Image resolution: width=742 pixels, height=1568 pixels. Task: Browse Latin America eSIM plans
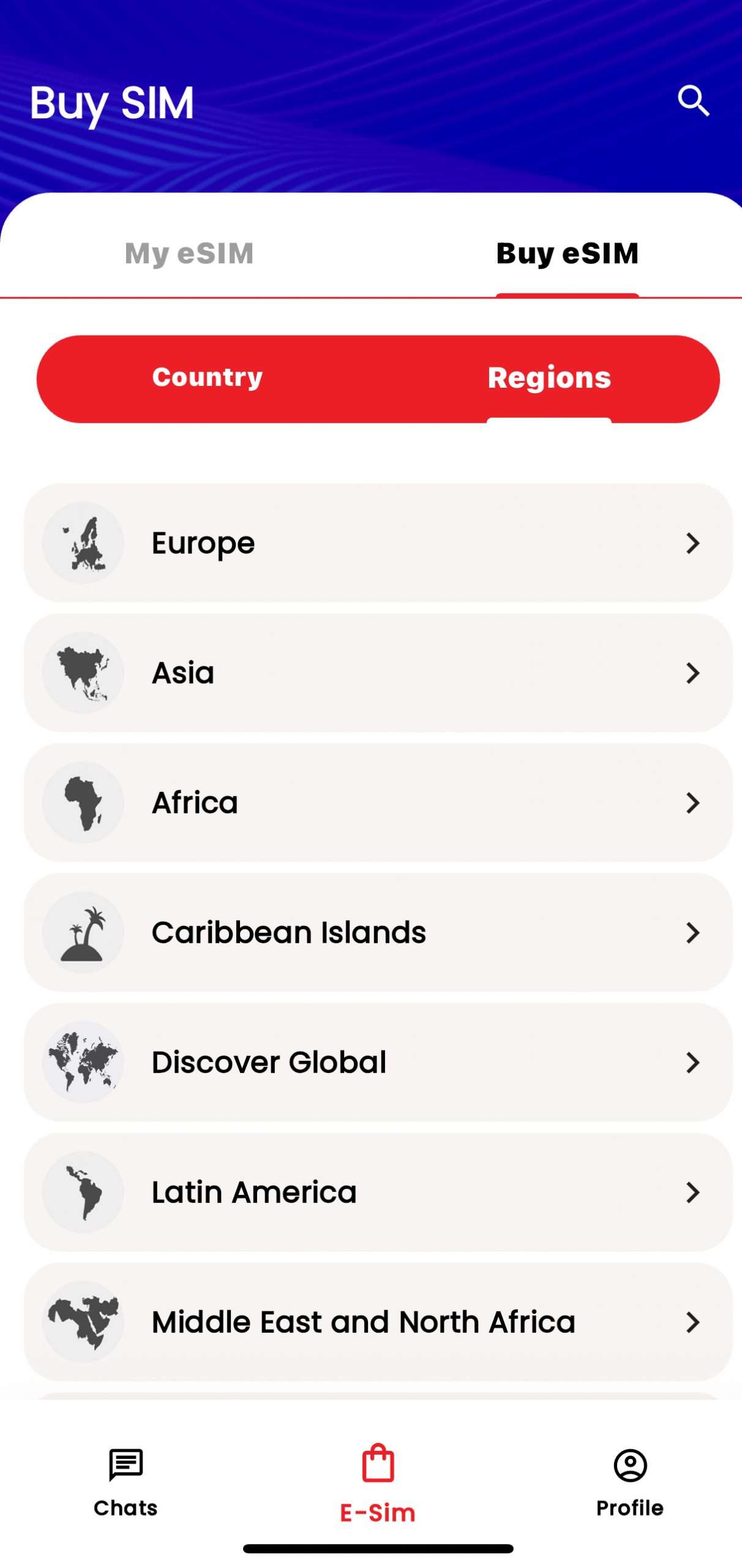click(378, 1192)
